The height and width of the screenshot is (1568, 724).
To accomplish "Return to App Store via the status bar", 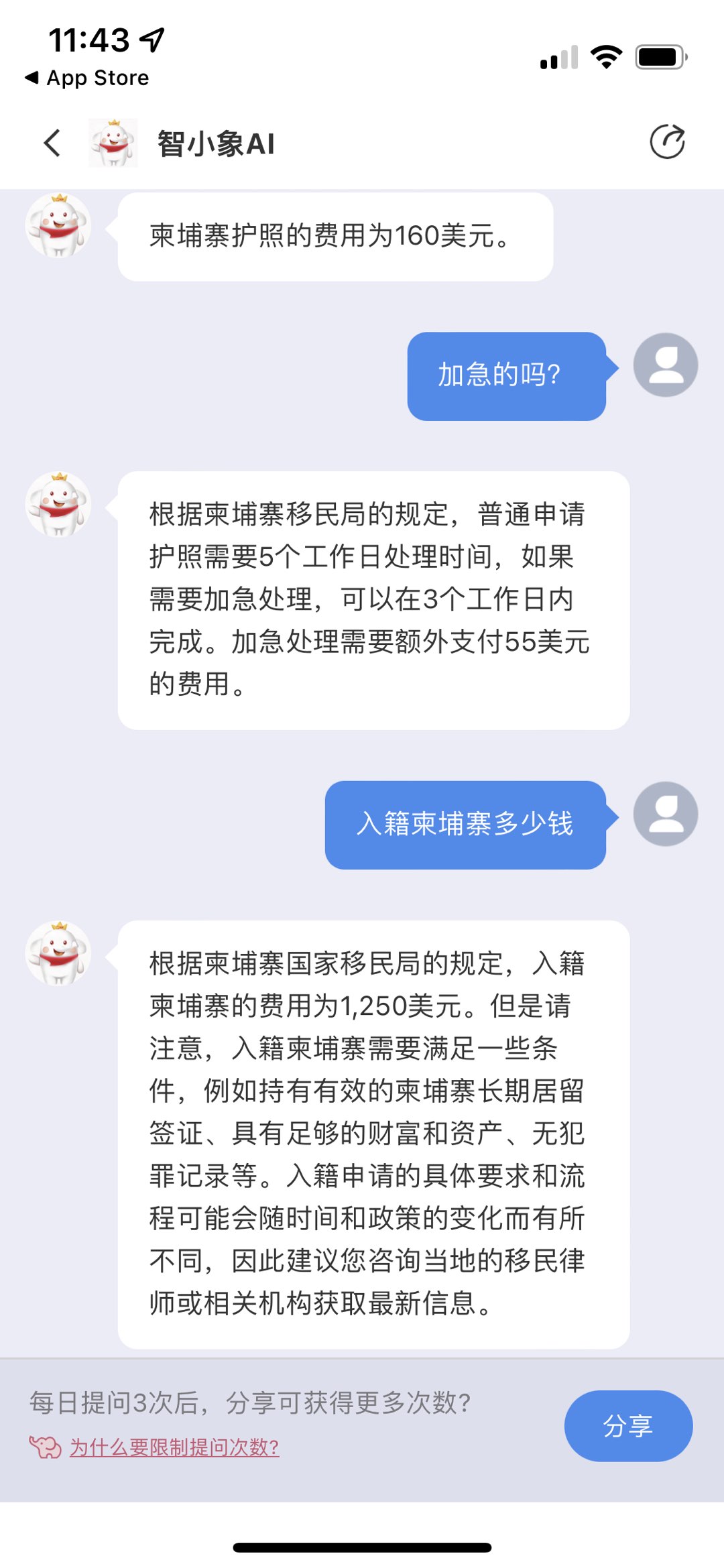I will pyautogui.click(x=87, y=78).
